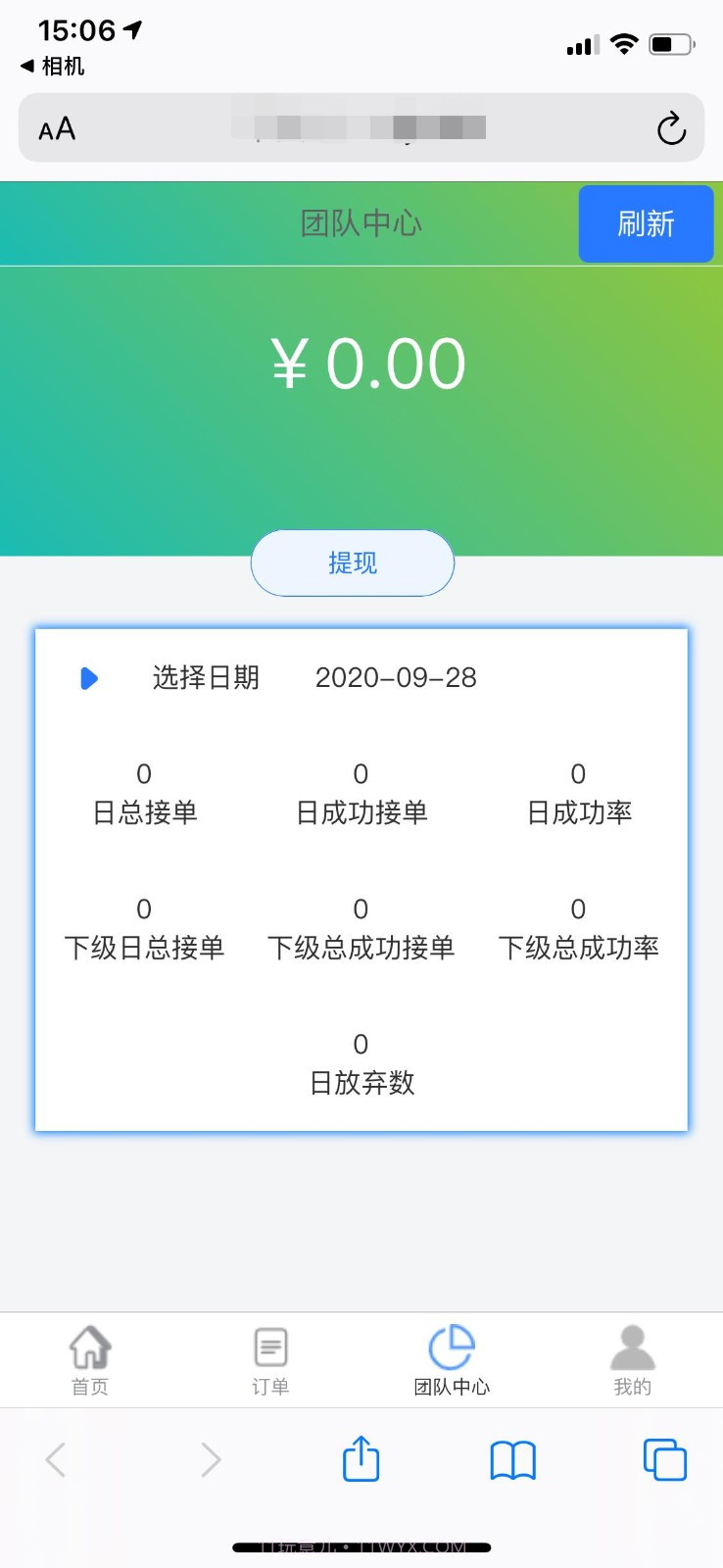
Task: Tap the Wi-Fi indicator in the status bar
Action: coord(624,43)
